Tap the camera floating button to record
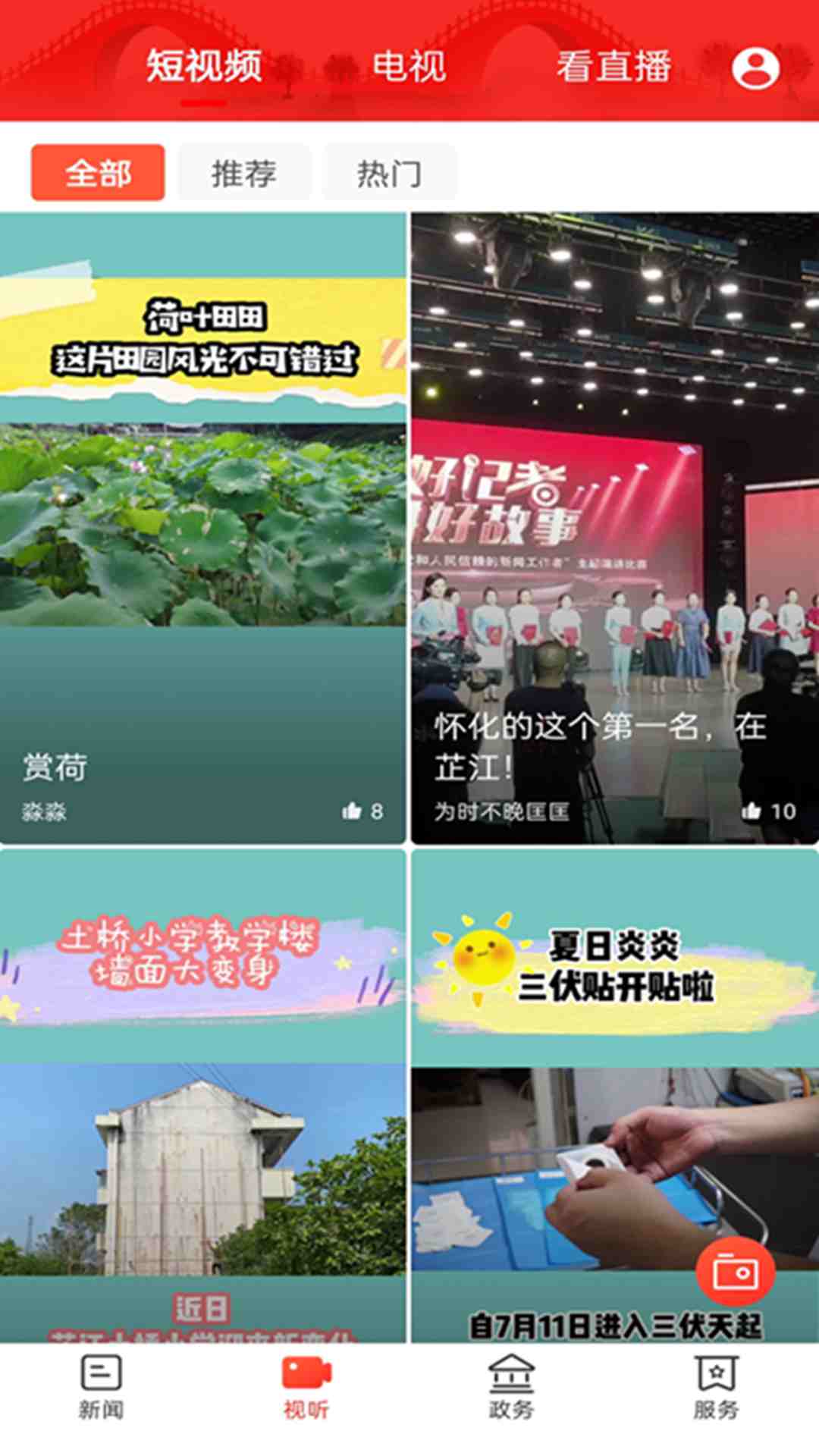Screen dimensions: 819x1456 point(734,1269)
